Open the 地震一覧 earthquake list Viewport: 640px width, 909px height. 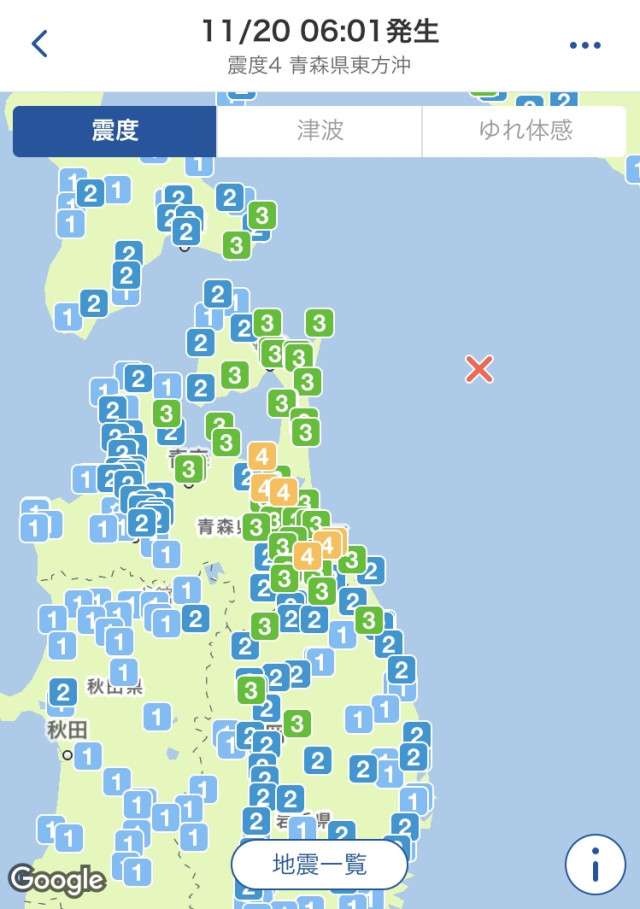(x=319, y=865)
